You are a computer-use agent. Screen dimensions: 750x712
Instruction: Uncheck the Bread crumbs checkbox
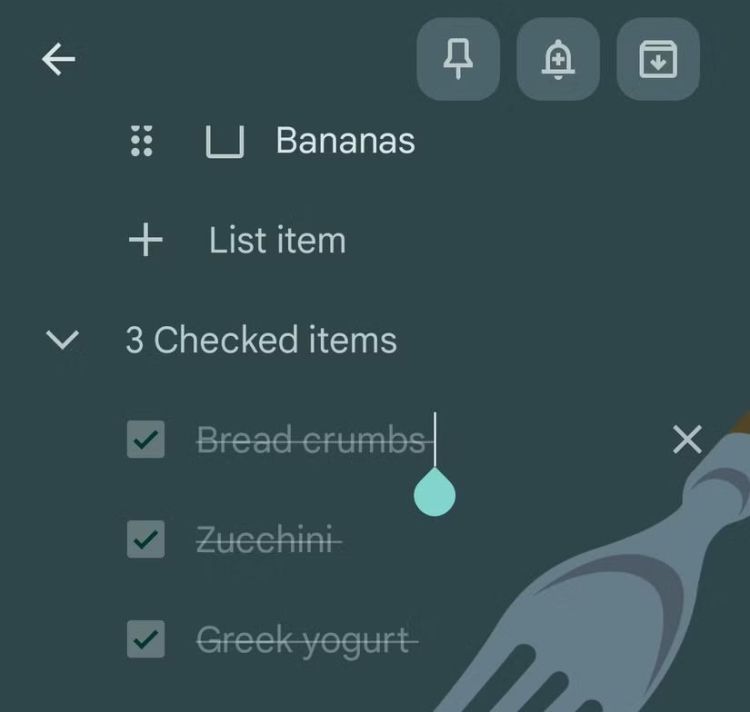146,440
